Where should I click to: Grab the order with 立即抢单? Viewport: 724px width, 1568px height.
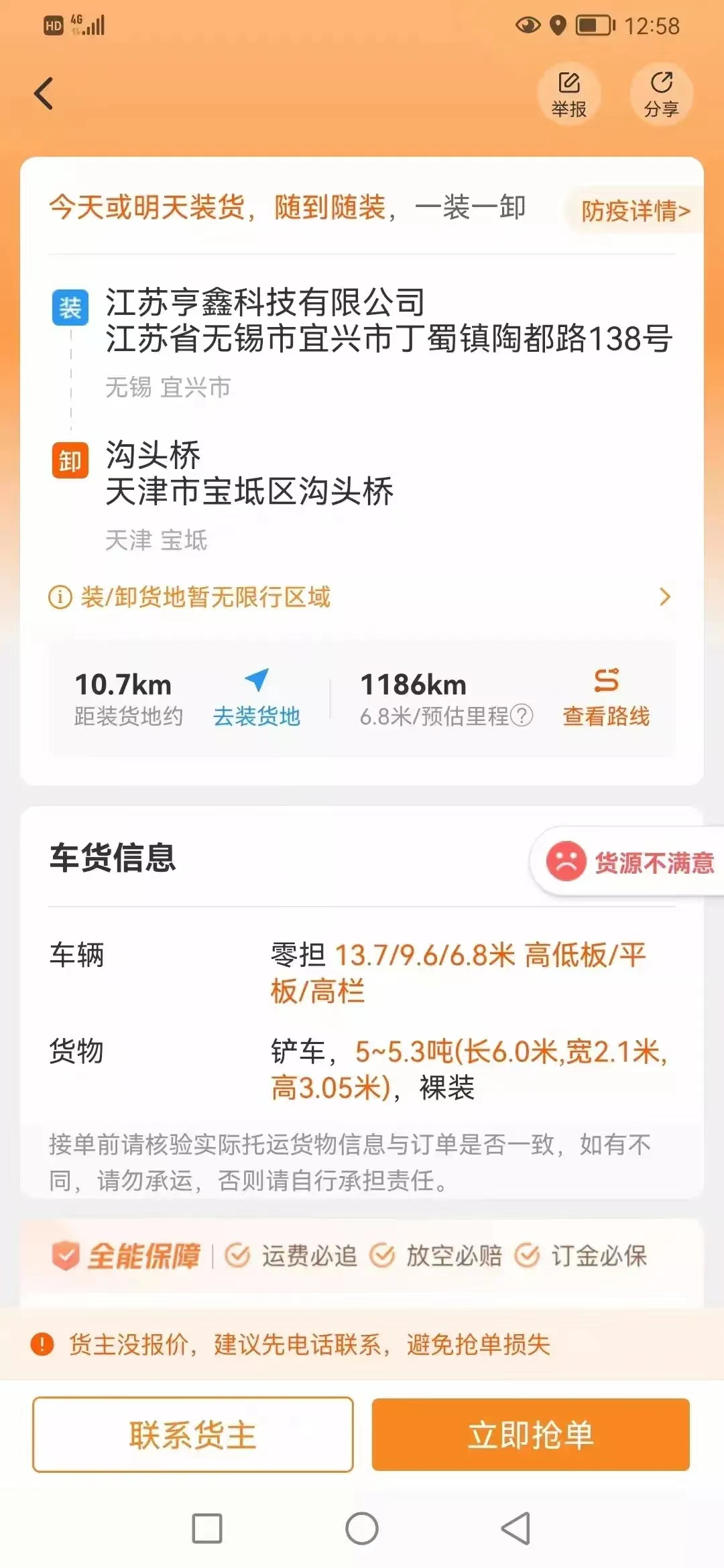pyautogui.click(x=531, y=1435)
